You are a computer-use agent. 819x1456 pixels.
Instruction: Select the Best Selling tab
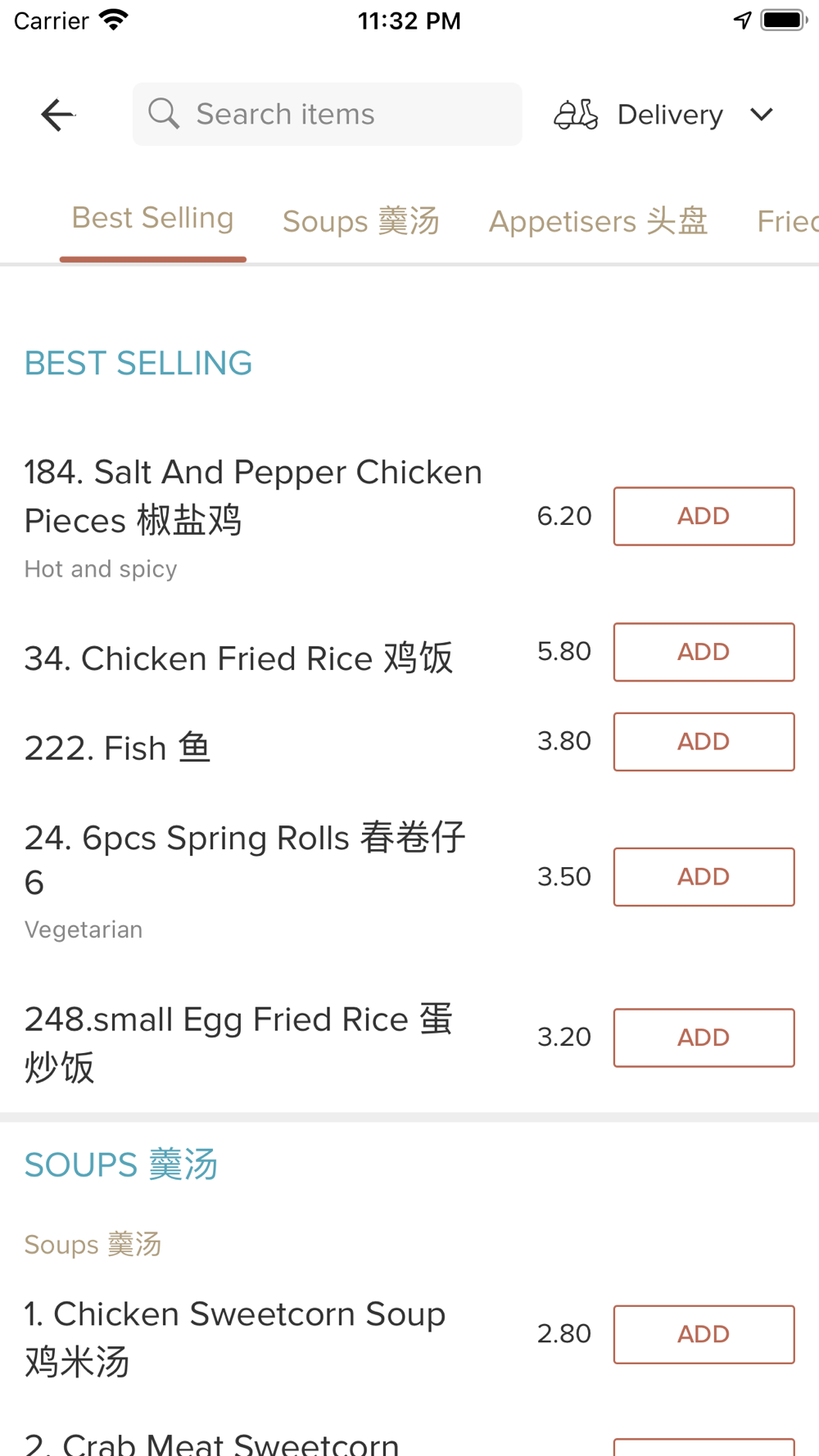[x=153, y=218]
